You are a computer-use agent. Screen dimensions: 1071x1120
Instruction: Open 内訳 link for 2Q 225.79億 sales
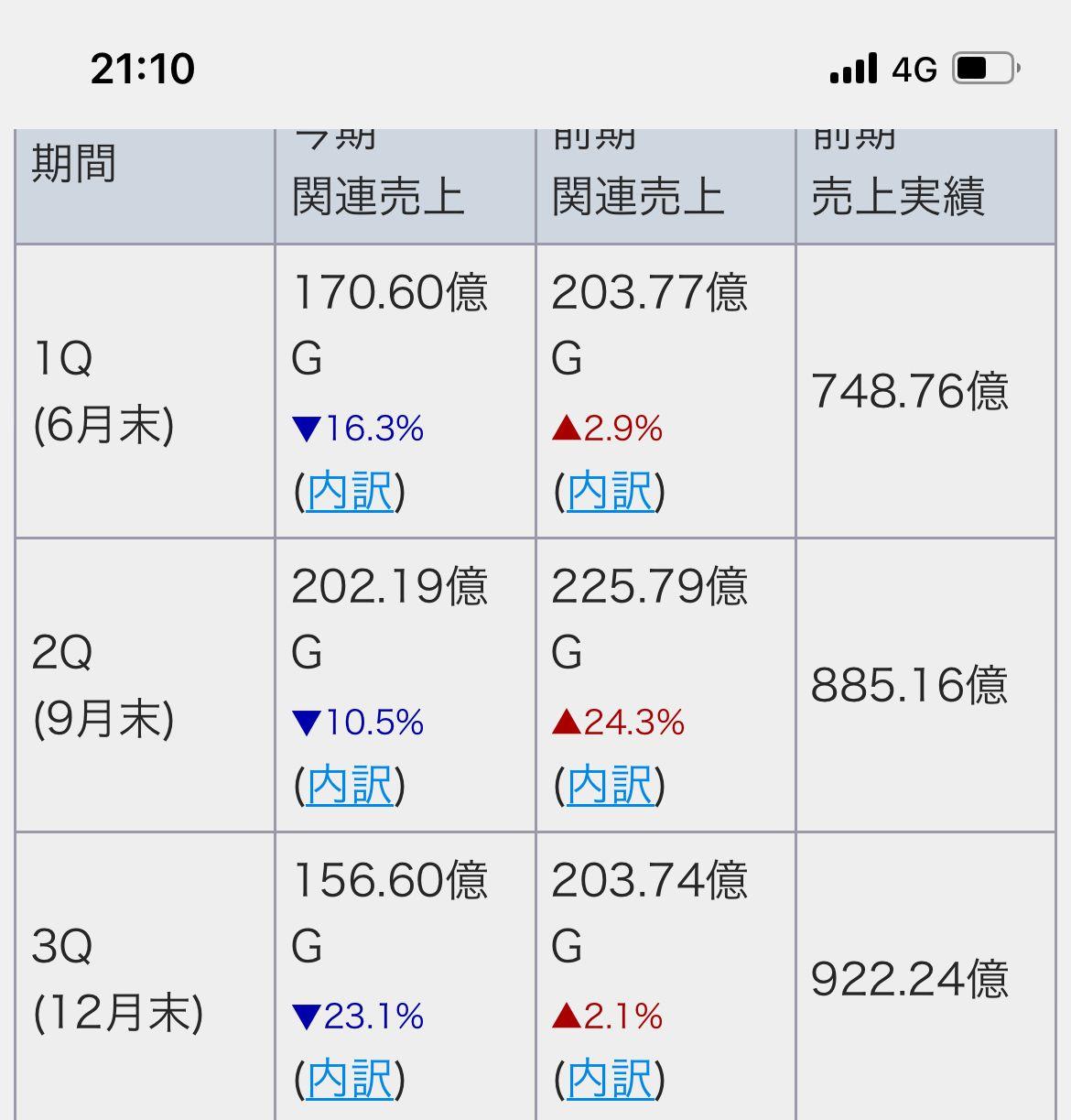[610, 786]
